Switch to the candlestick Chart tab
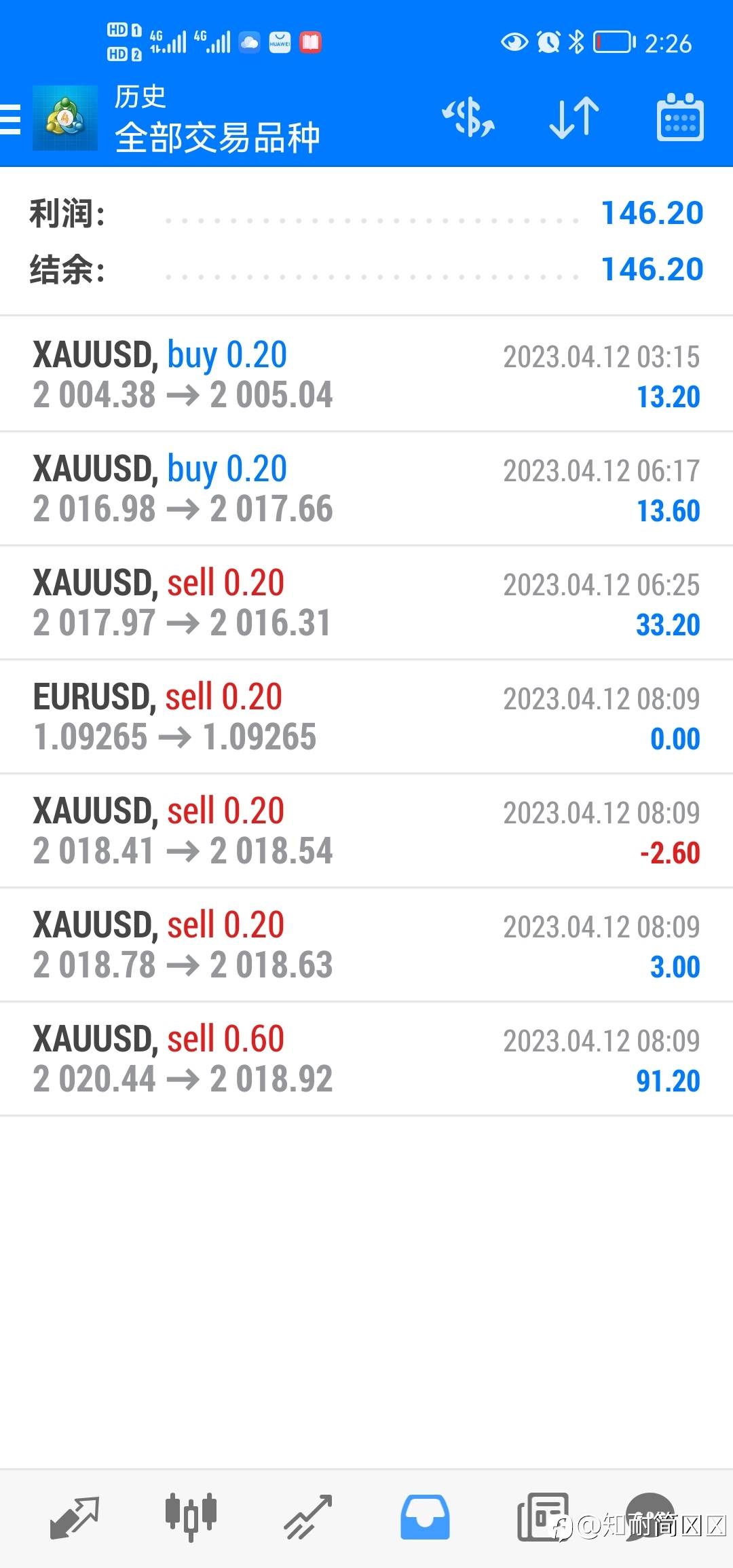 (x=191, y=1516)
